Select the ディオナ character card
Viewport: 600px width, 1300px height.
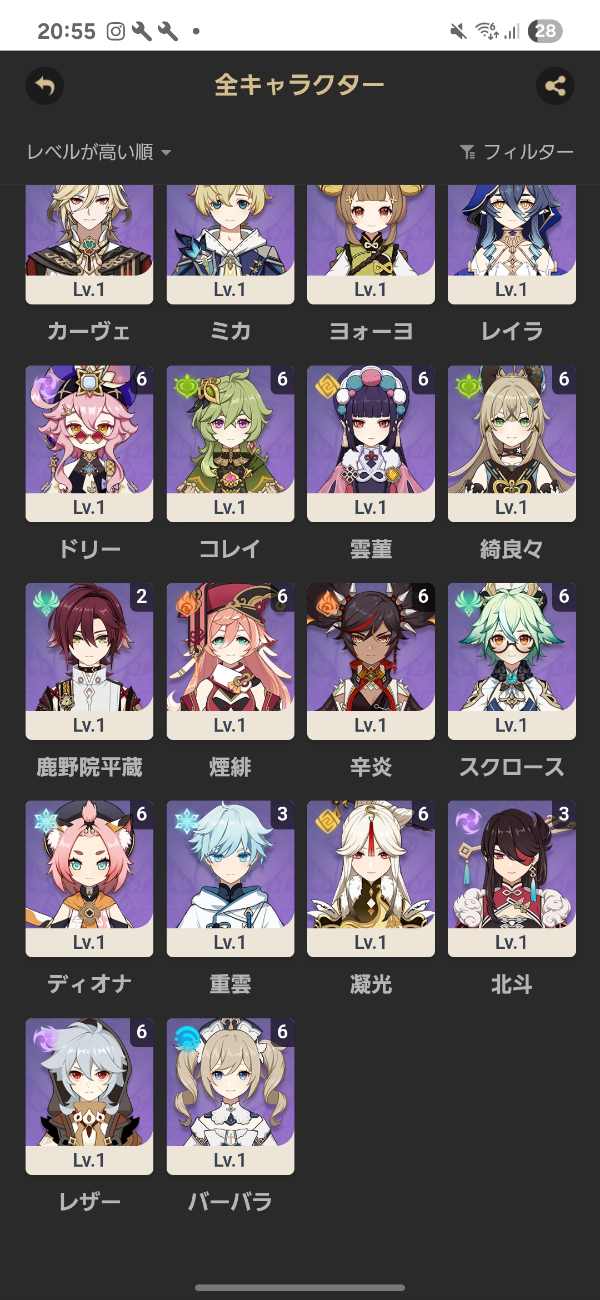pos(89,879)
